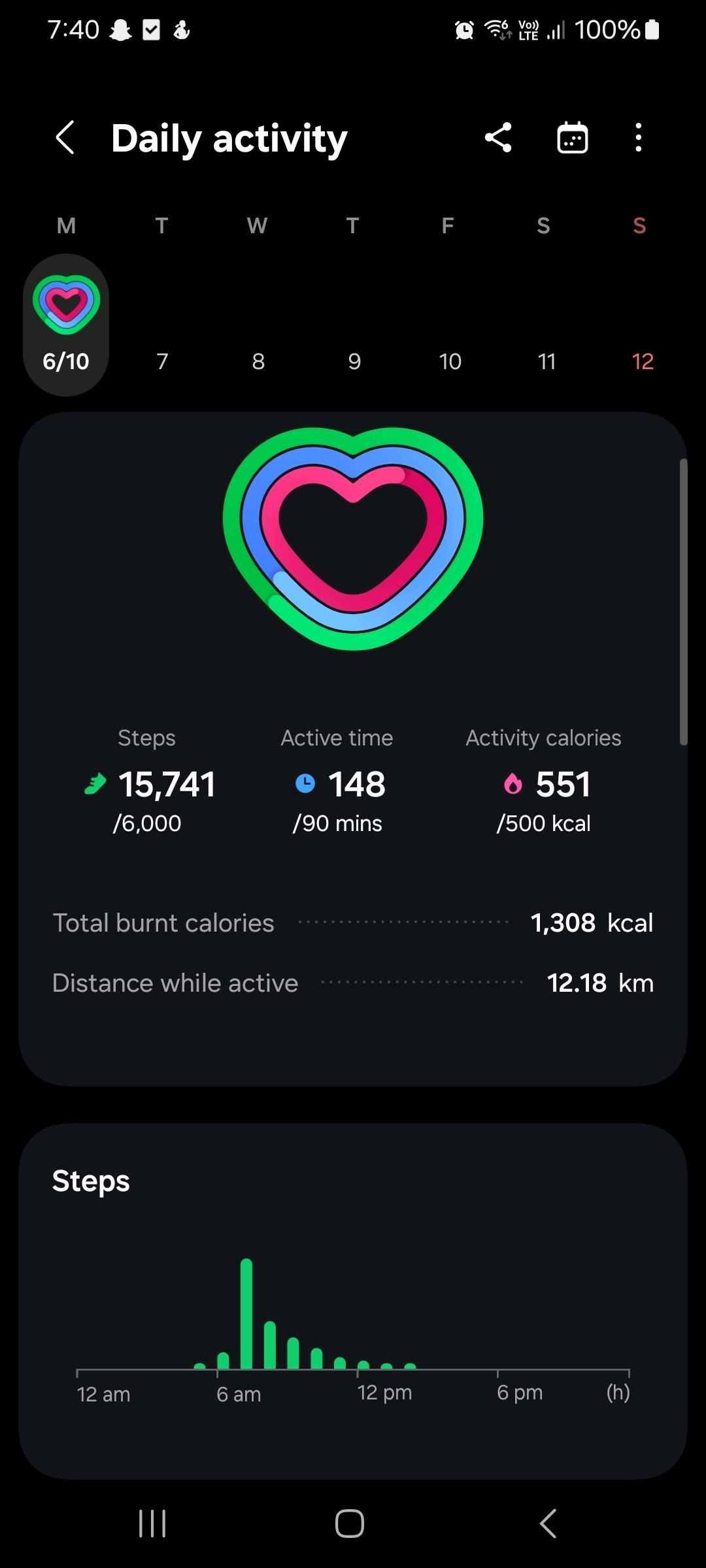Screen dimensions: 706x1568
Task: Open the more options menu
Action: tap(638, 138)
